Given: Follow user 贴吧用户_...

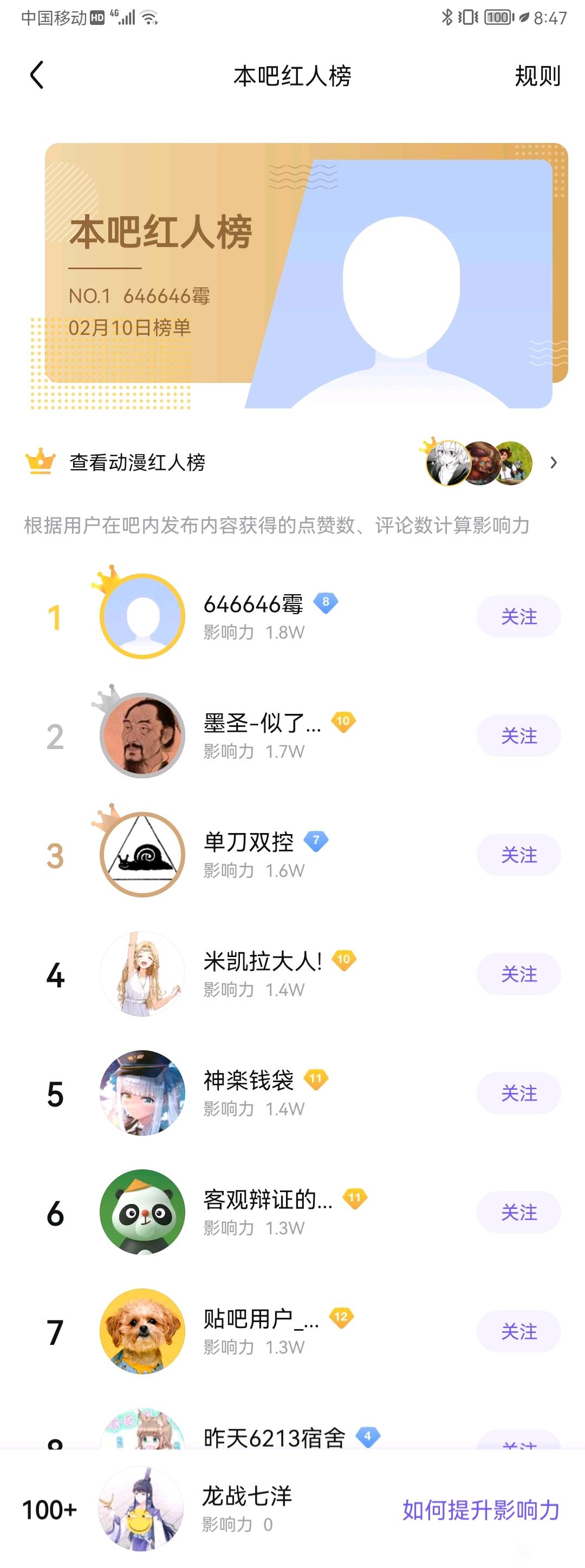Looking at the screenshot, I should (x=518, y=1332).
